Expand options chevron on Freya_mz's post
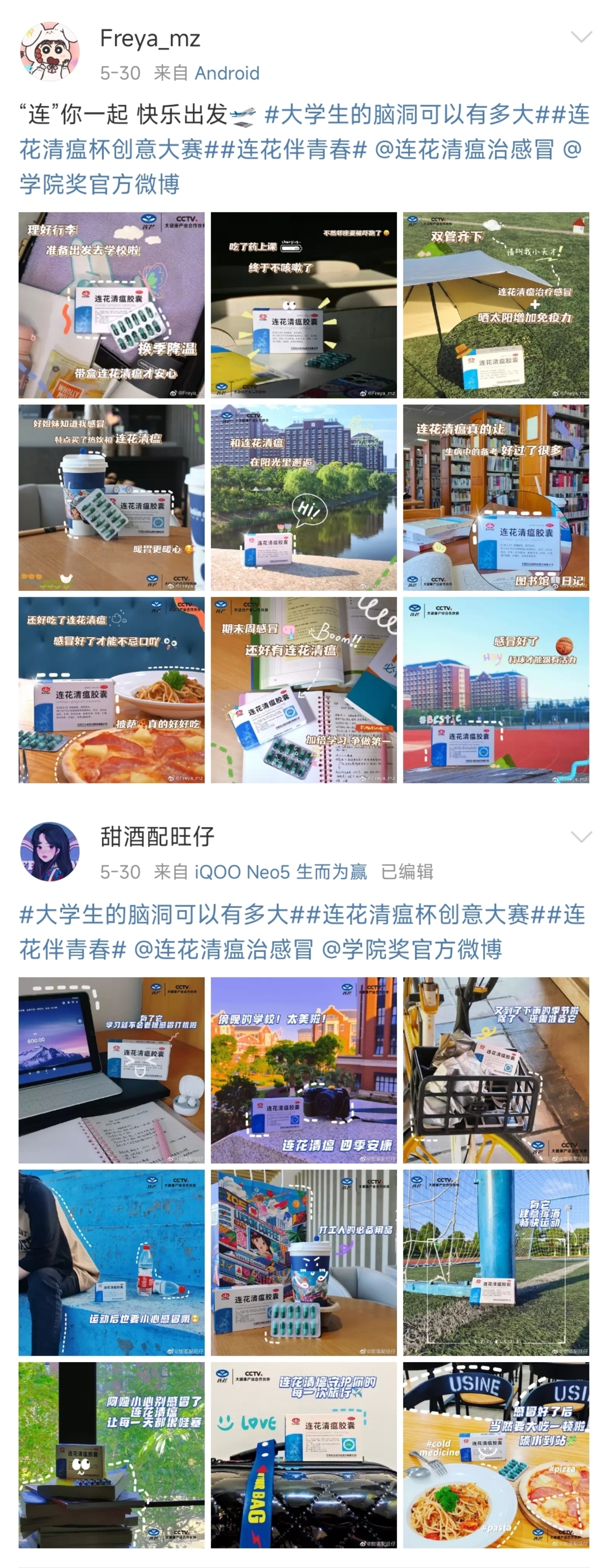Viewport: 609px width, 1568px height. [x=581, y=37]
